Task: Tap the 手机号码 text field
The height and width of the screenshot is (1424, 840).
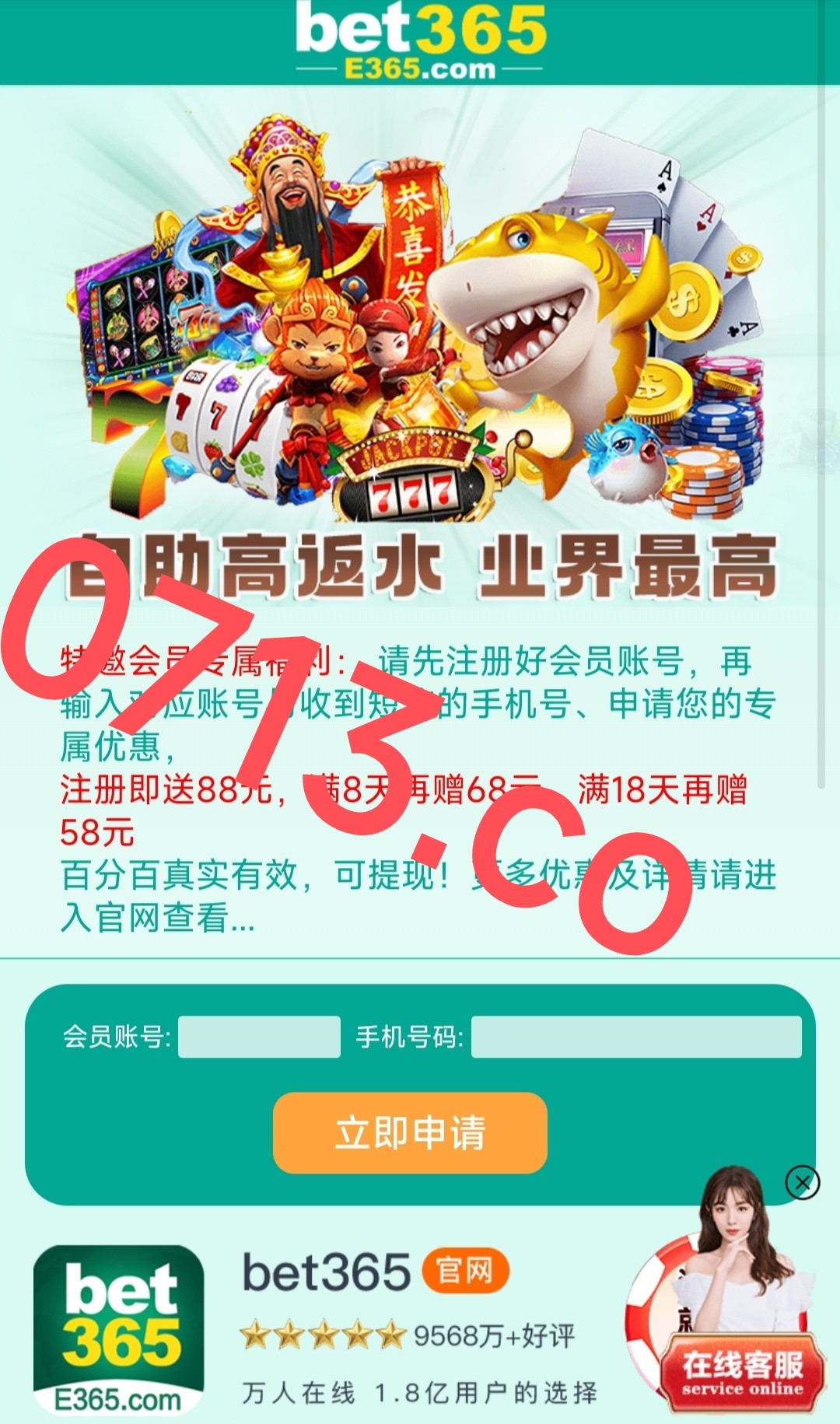Action: pos(635,1037)
